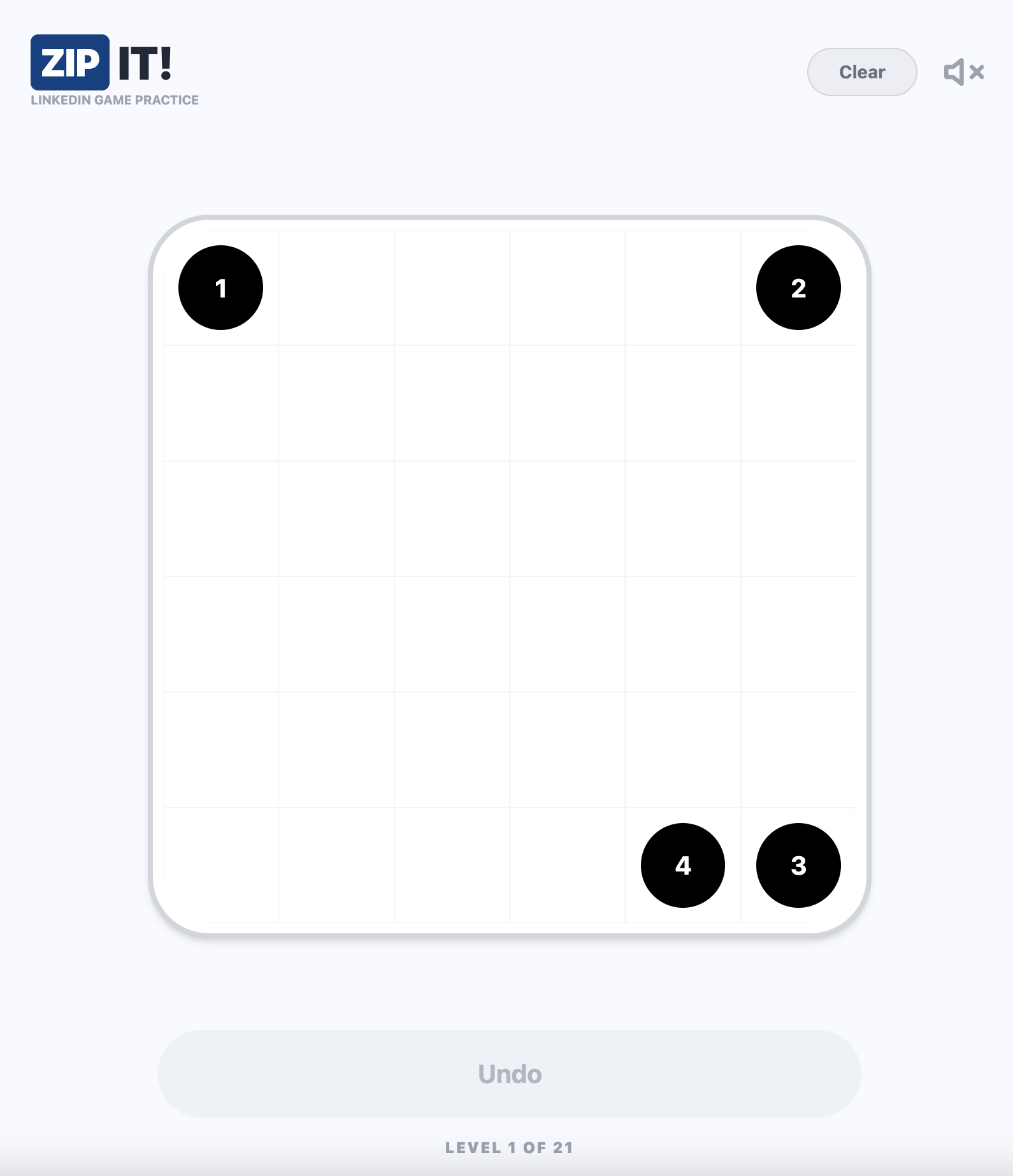Unmute the game sound
Viewport: 1013px width, 1176px height.
click(x=963, y=72)
